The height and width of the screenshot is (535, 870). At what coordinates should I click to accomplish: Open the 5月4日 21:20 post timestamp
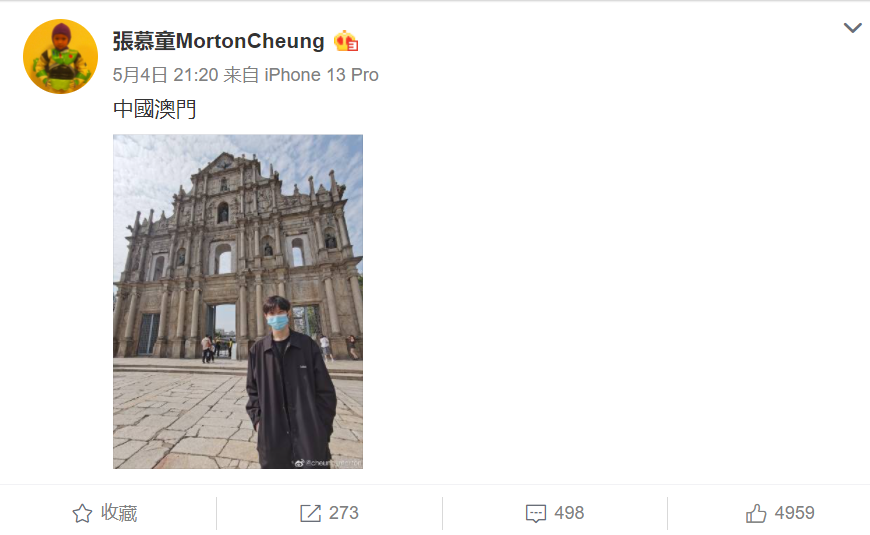point(165,75)
